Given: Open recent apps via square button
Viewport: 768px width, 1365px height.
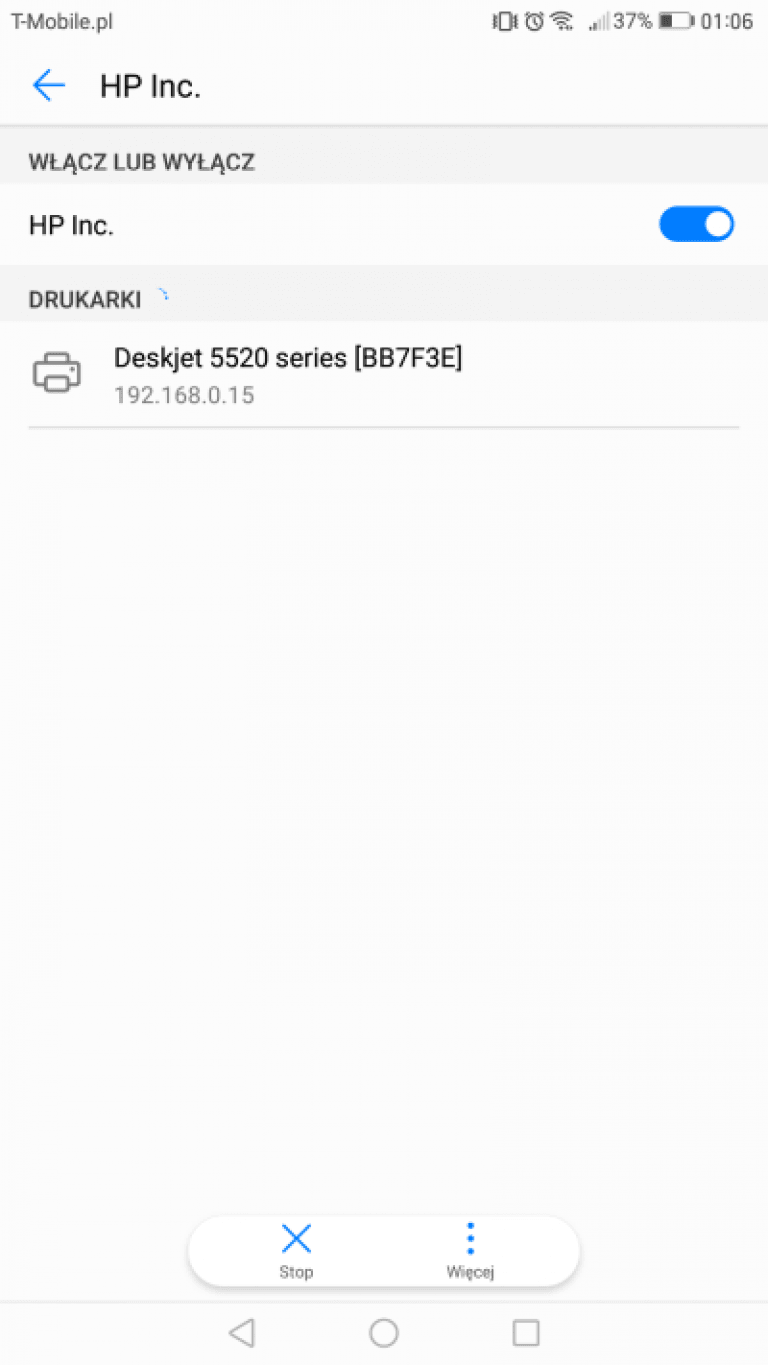Looking at the screenshot, I should point(526,1332).
